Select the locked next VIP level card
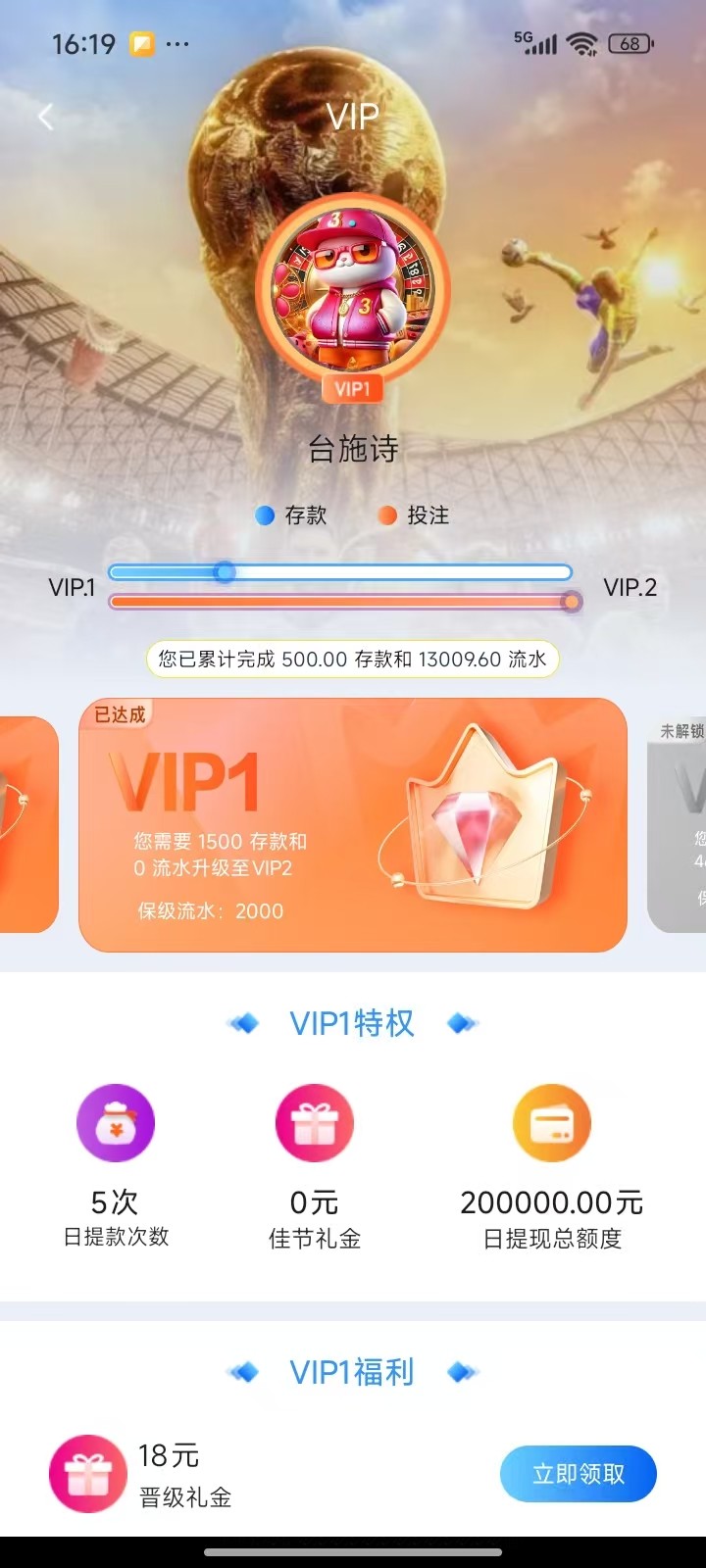The width and height of the screenshot is (706, 1568). (679, 824)
